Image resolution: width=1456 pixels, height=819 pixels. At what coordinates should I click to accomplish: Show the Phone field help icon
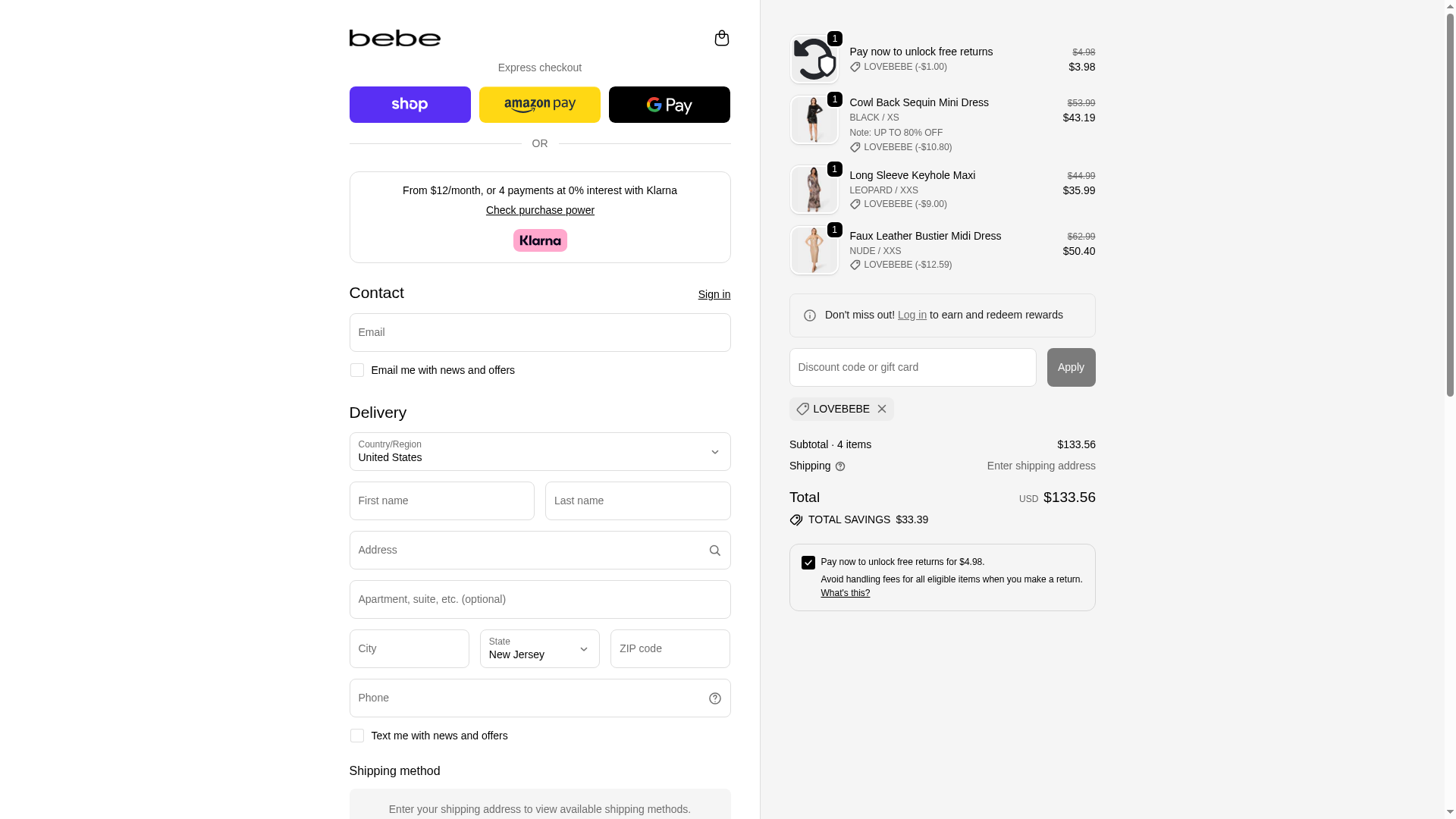[714, 698]
